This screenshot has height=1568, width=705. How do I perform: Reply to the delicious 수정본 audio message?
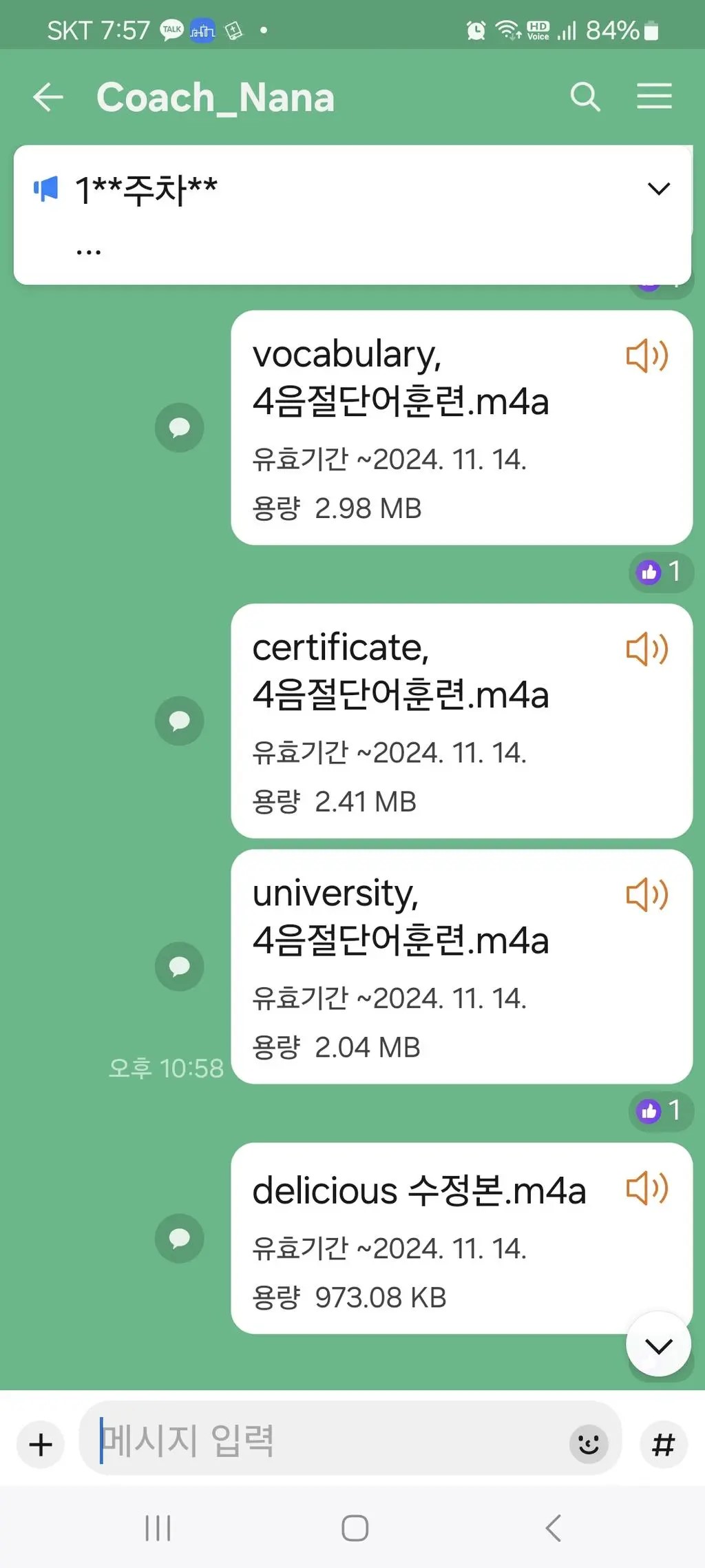pos(180,1238)
